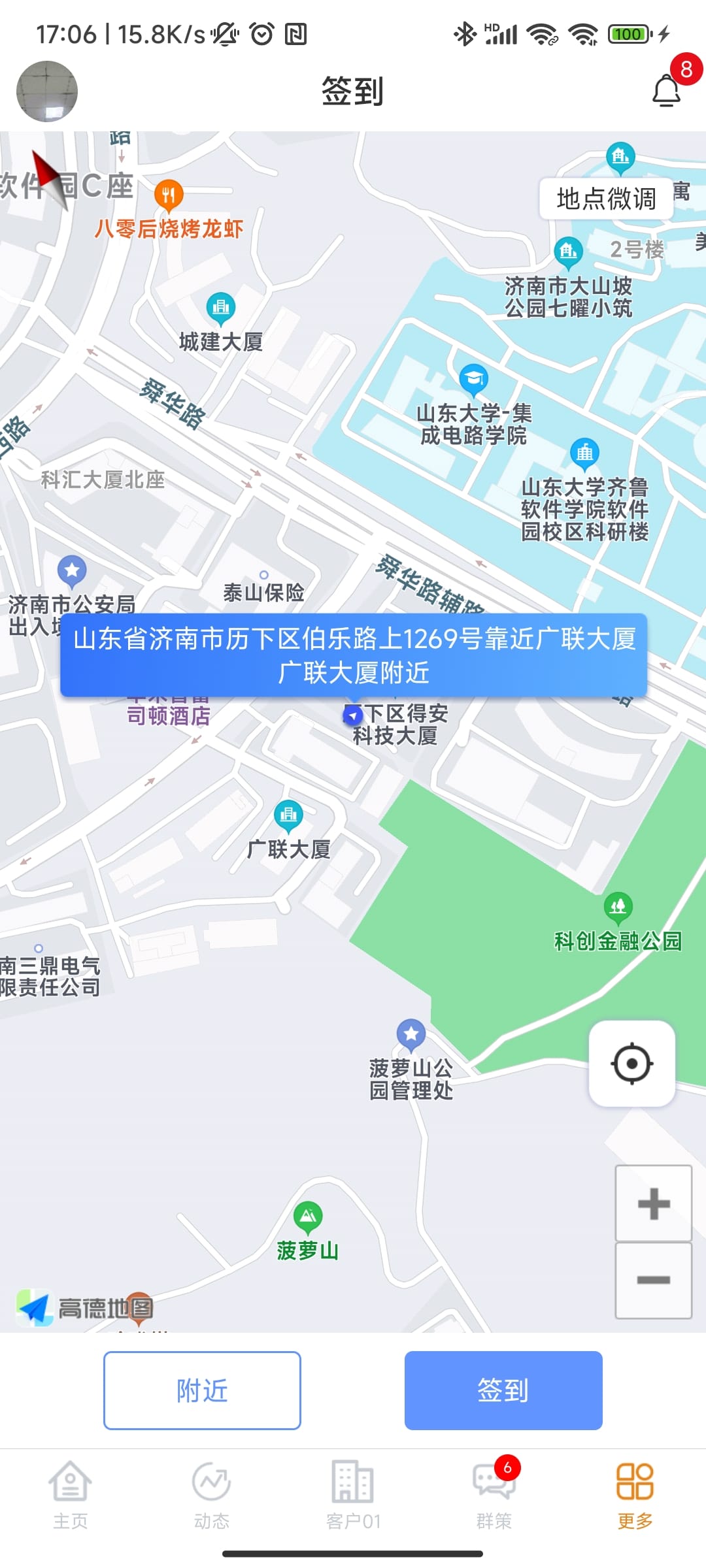The width and height of the screenshot is (706, 1568).
Task: Zoom out on the map
Action: [653, 1280]
